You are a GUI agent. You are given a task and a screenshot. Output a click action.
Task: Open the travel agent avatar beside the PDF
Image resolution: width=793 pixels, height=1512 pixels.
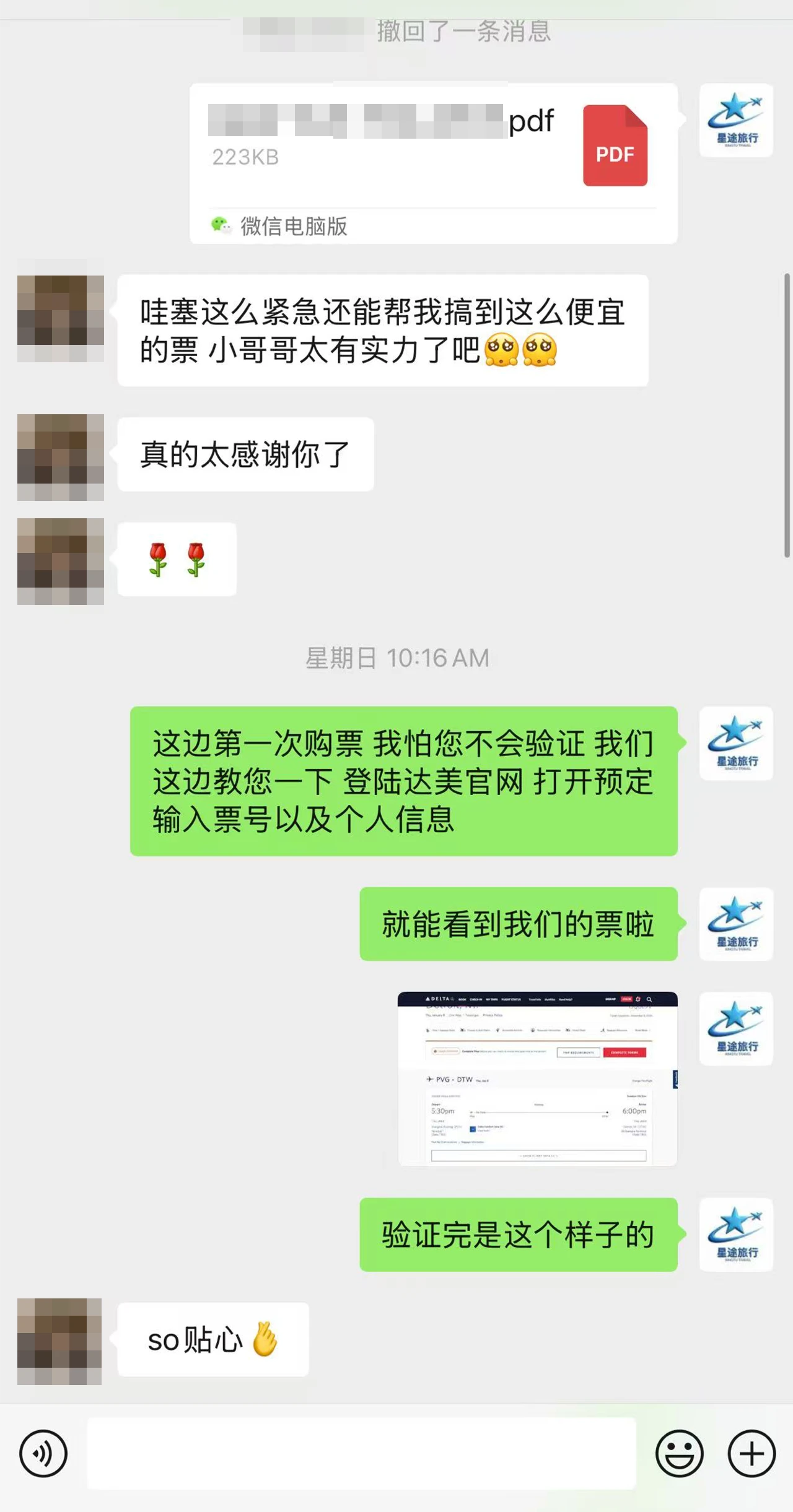(735, 120)
